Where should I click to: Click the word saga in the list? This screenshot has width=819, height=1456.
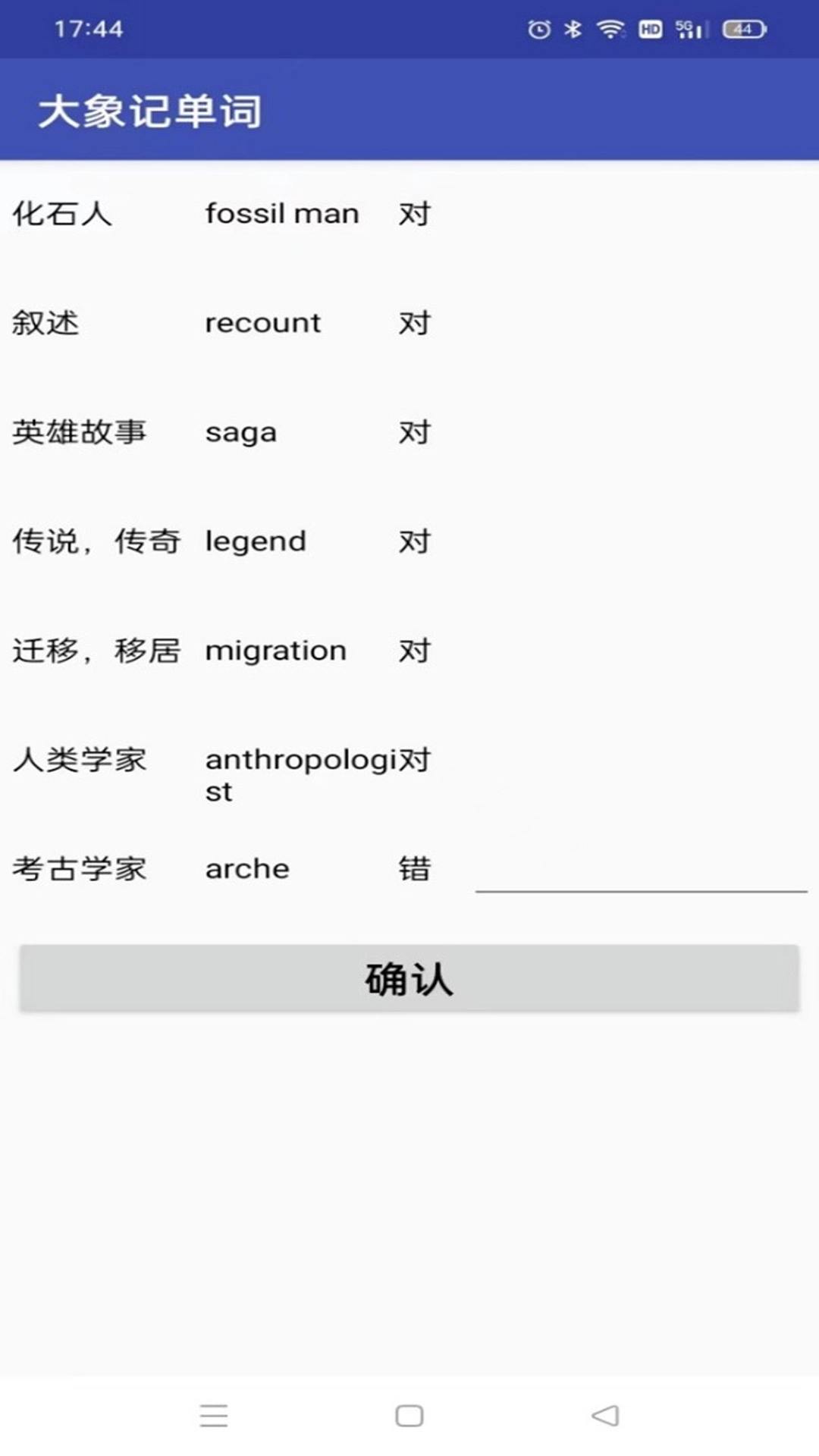click(240, 432)
